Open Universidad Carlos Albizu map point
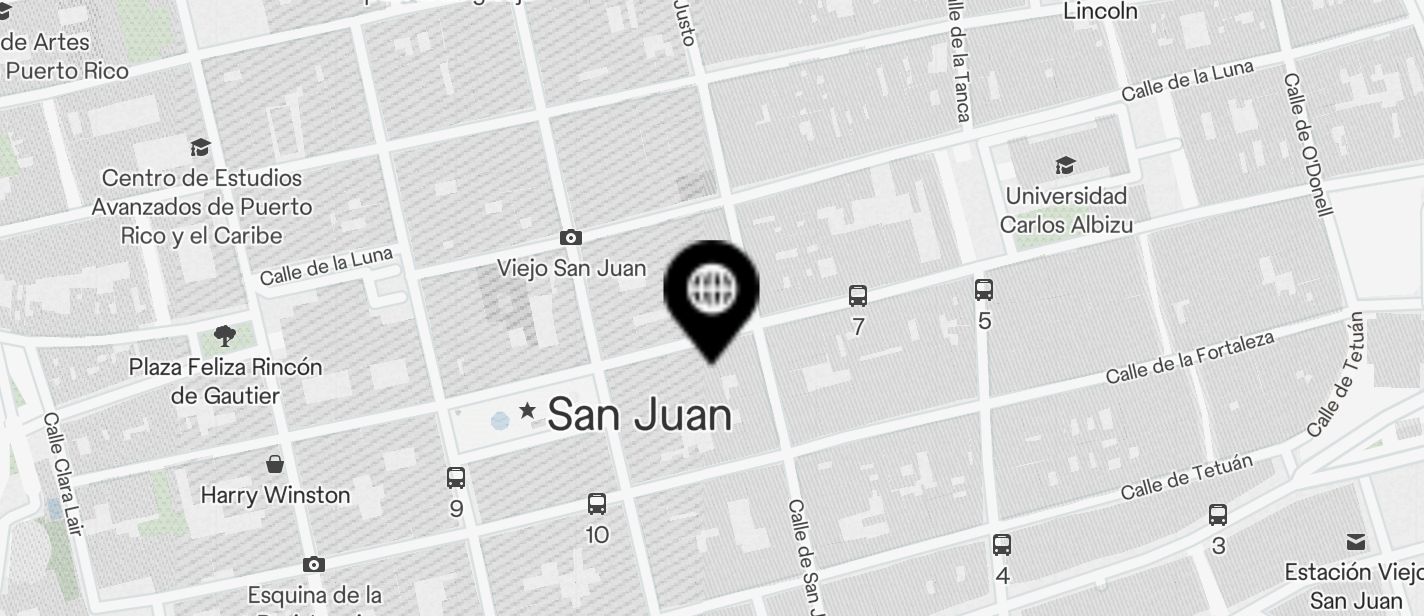The width and height of the screenshot is (1424, 616). (1065, 165)
